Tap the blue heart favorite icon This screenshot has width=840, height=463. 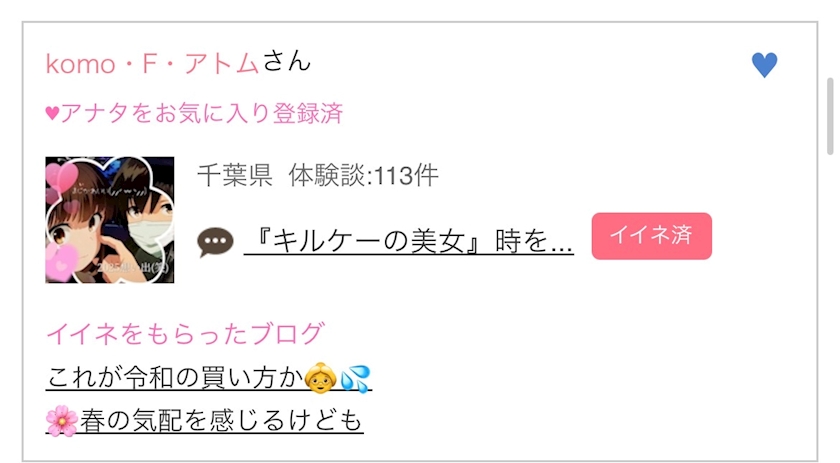point(764,65)
